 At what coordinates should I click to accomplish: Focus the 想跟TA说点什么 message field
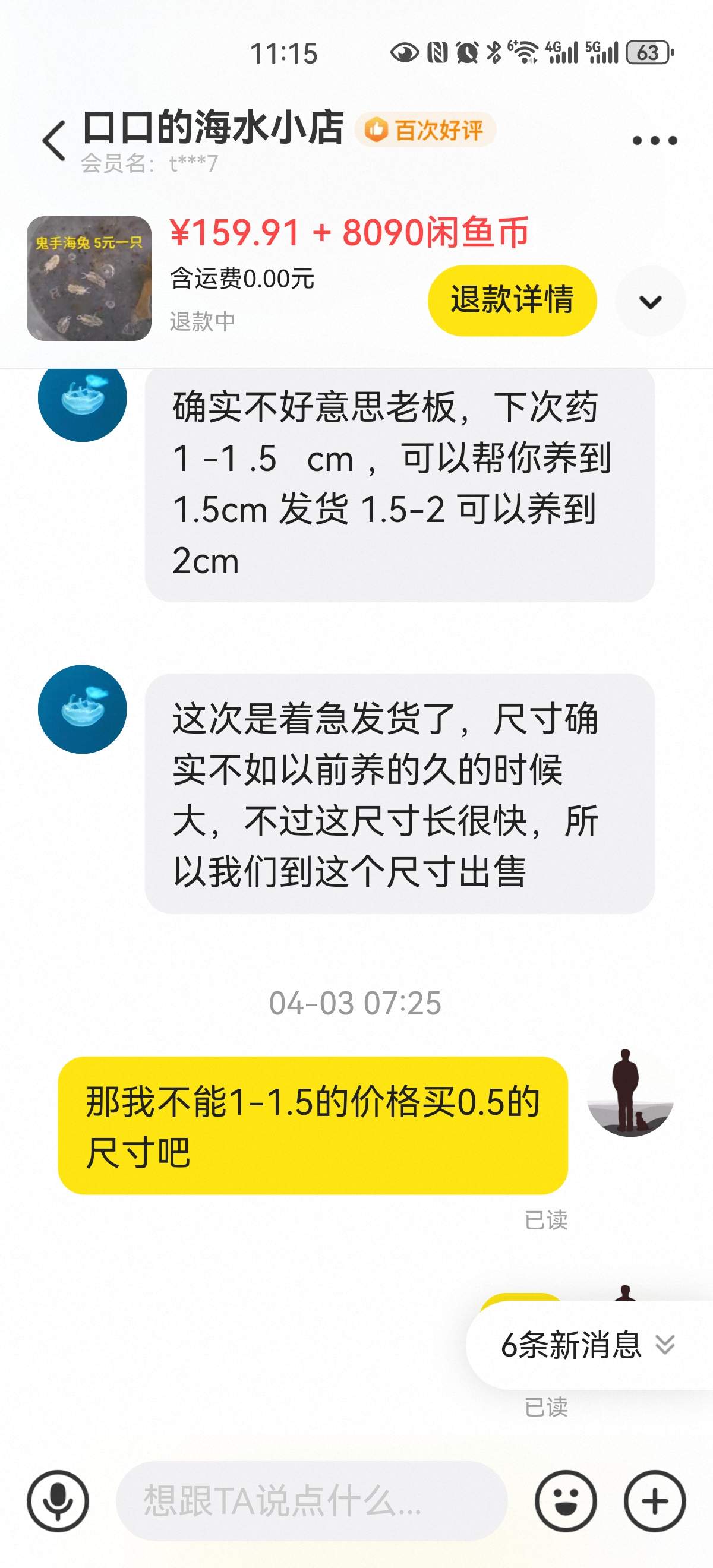click(311, 1500)
